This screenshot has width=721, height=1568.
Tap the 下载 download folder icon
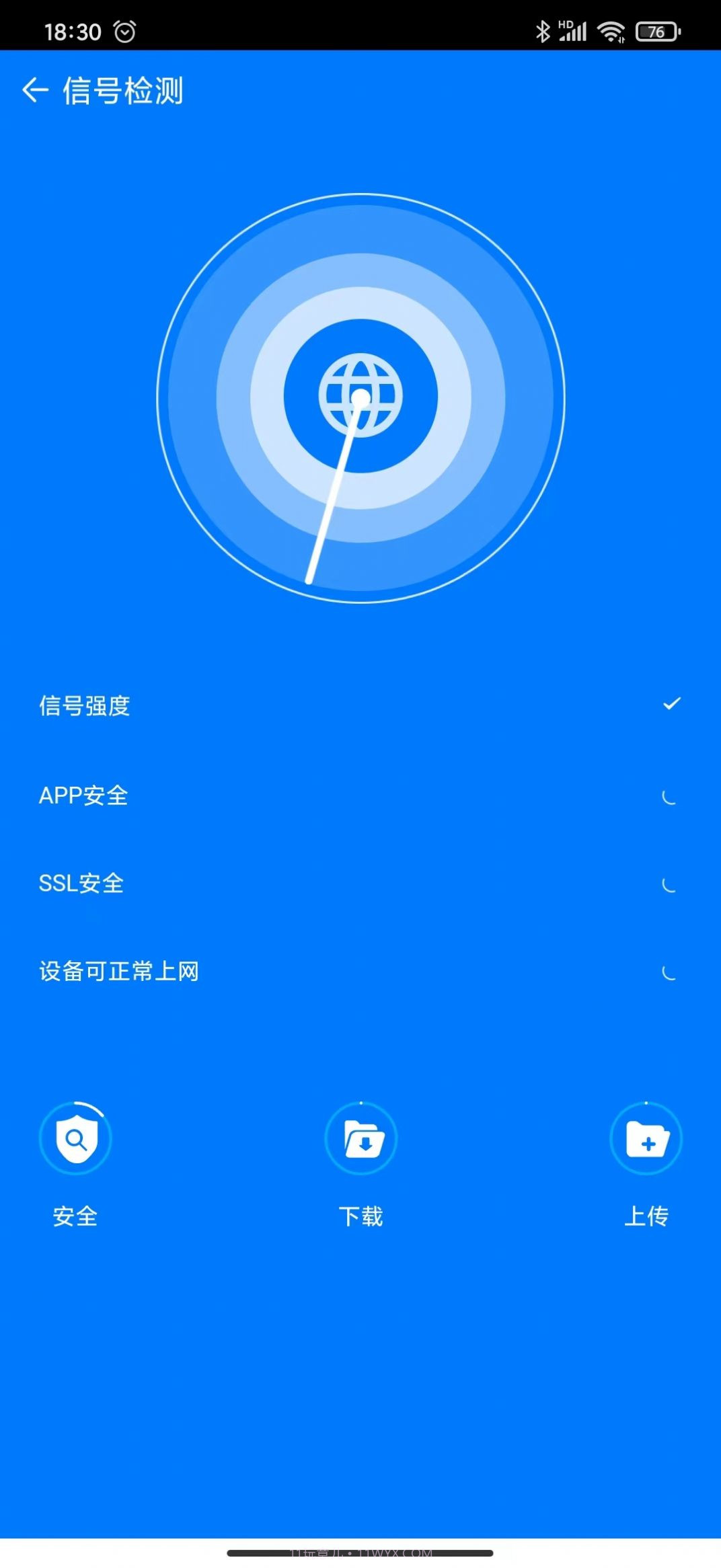360,1138
